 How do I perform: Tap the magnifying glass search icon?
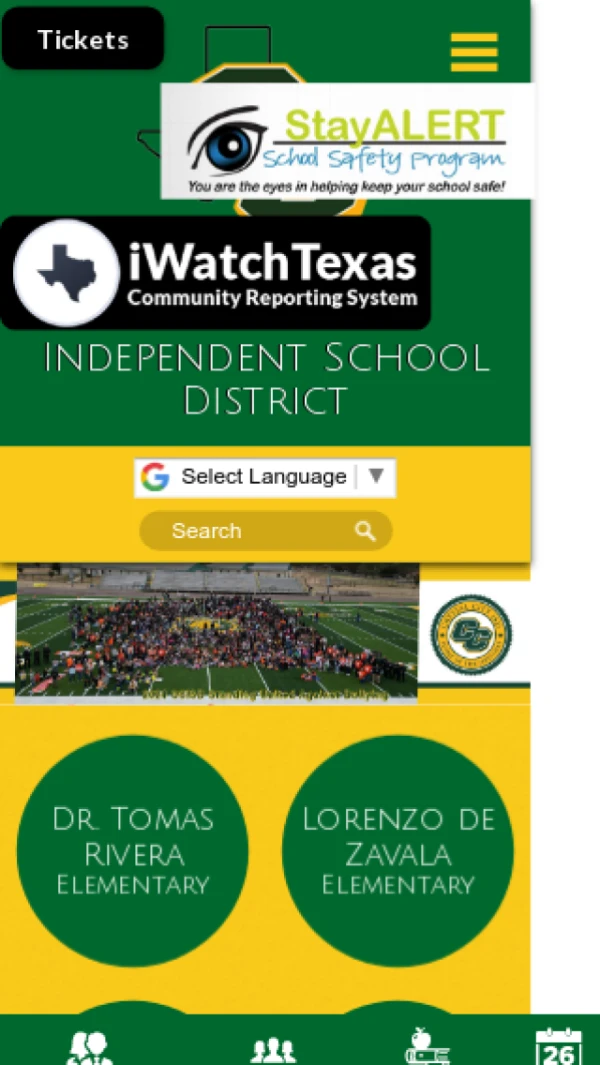coord(365,531)
